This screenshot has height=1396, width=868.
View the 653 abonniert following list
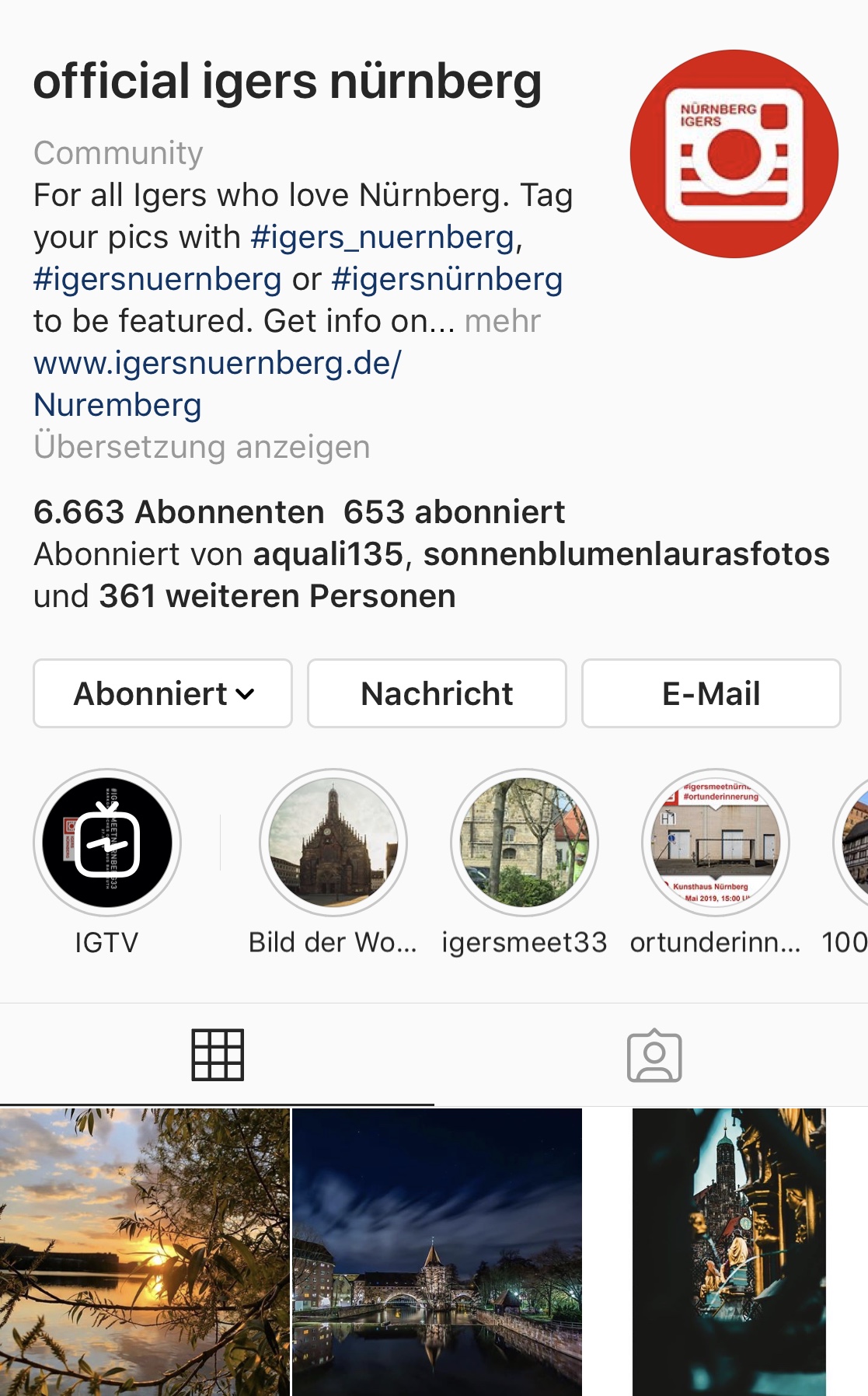pyautogui.click(x=454, y=512)
